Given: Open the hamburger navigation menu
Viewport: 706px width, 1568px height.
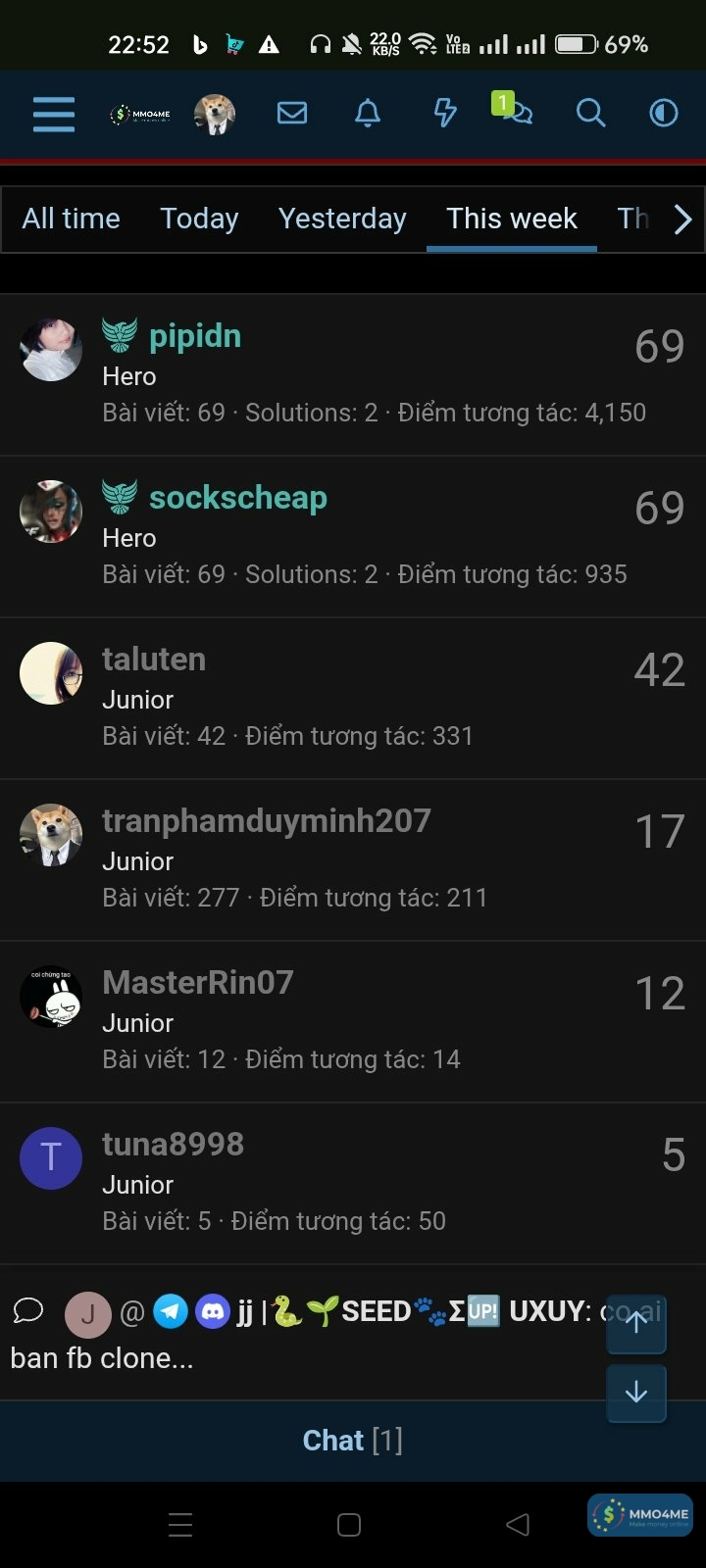Looking at the screenshot, I should (x=53, y=115).
